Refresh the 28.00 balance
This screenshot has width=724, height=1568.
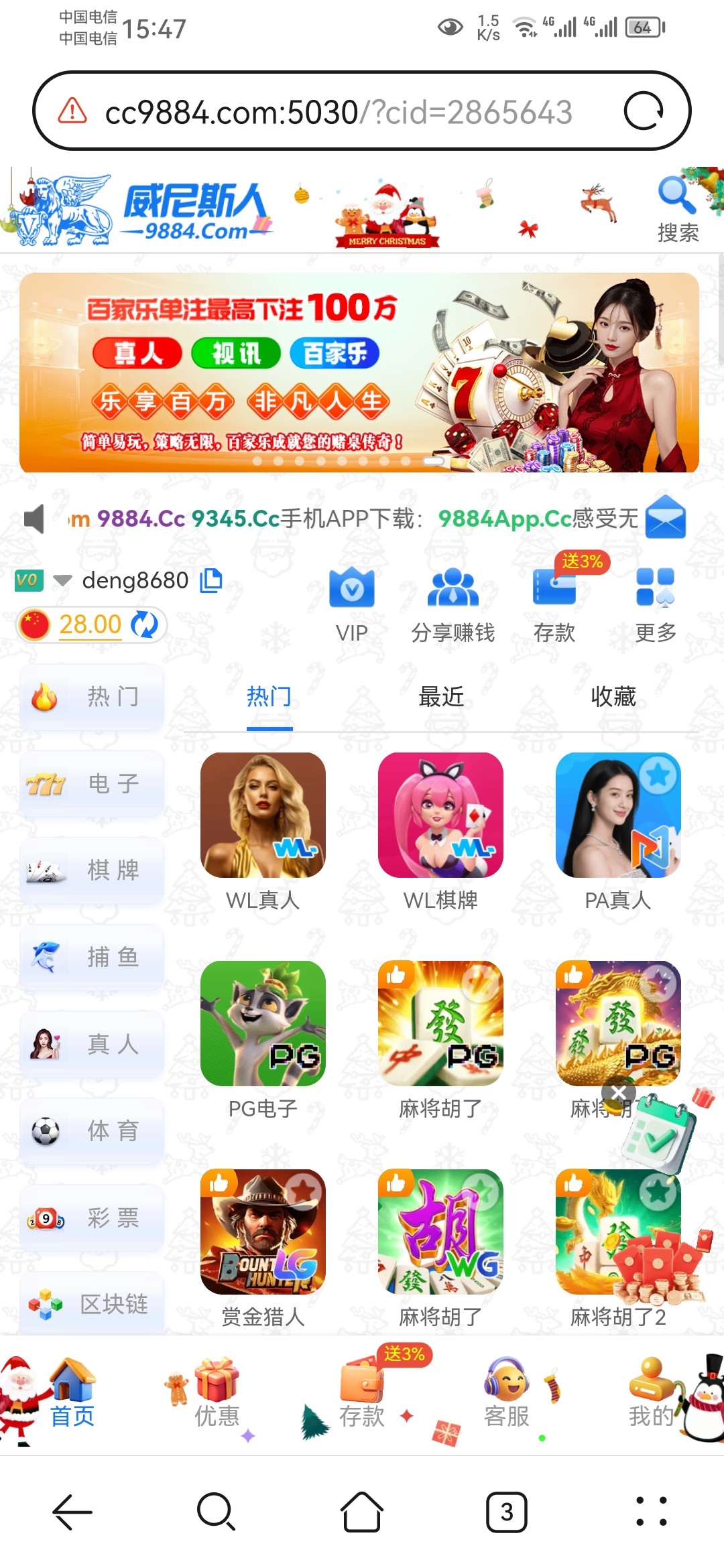[x=144, y=625]
